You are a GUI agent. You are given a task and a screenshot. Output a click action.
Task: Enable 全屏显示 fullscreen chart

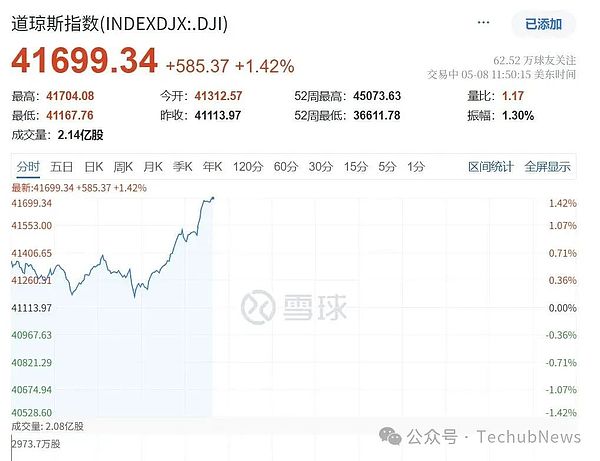[547, 167]
